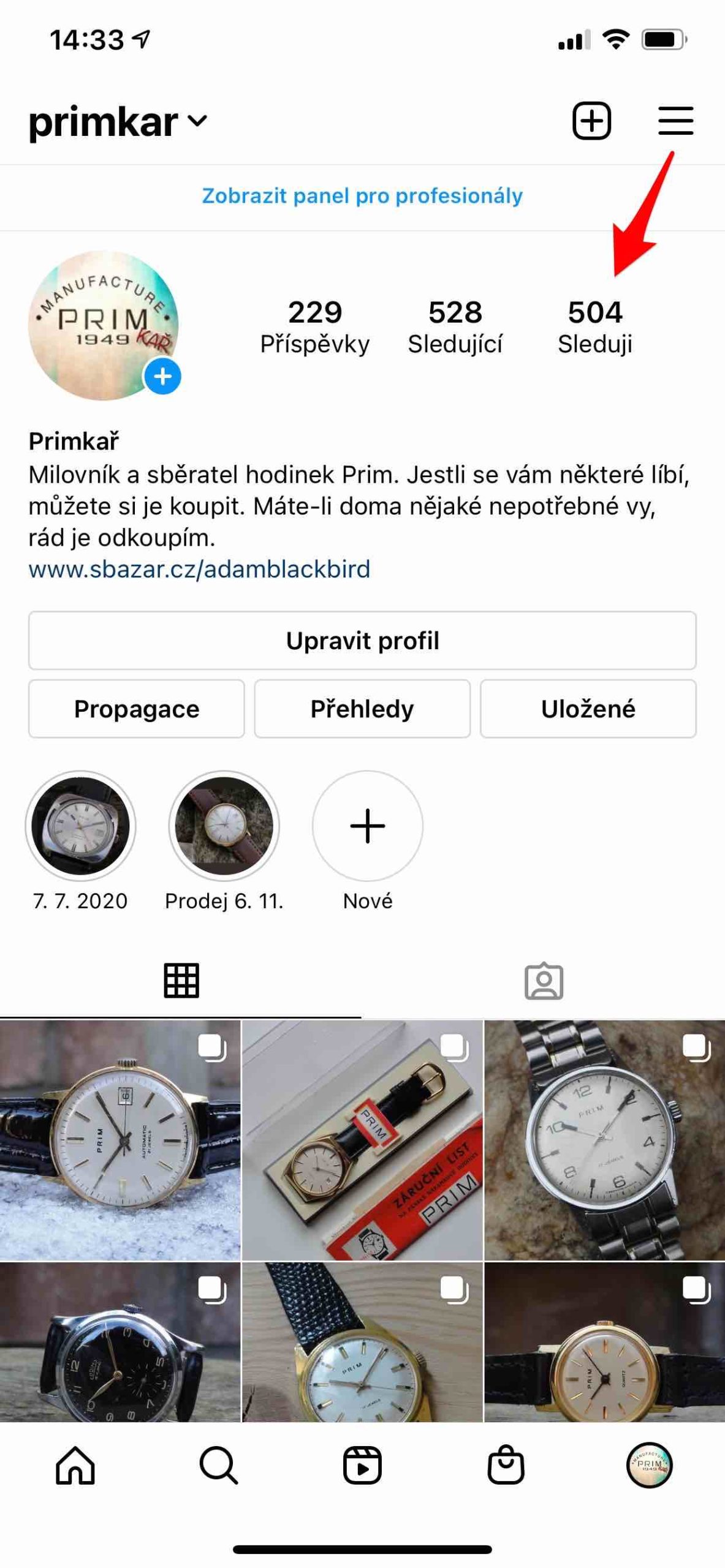Tap the Propagace button
Screen dimensions: 725x1568
[x=136, y=709]
